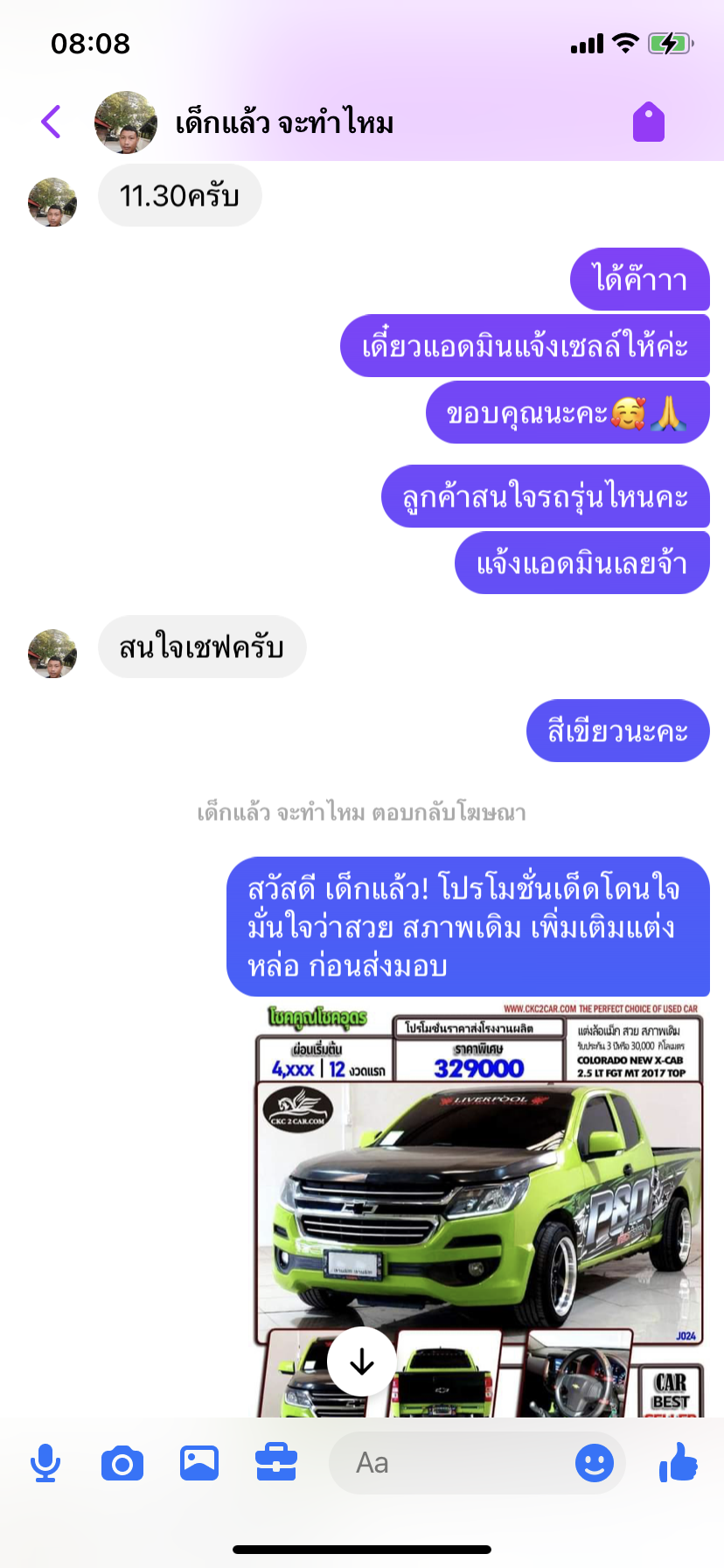Send a thumbs-up like
This screenshot has height=1568, width=724.
(679, 1462)
